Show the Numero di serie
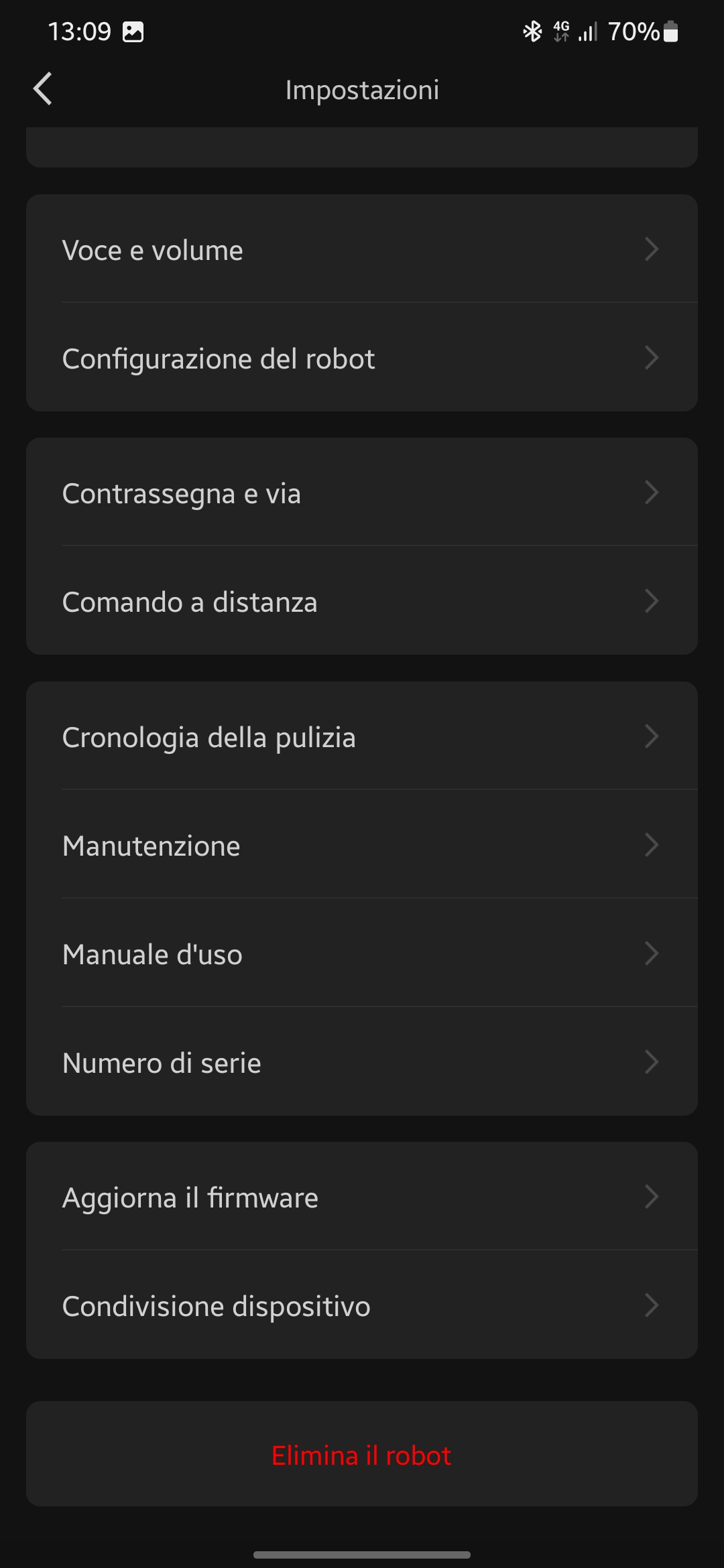 point(362,1063)
